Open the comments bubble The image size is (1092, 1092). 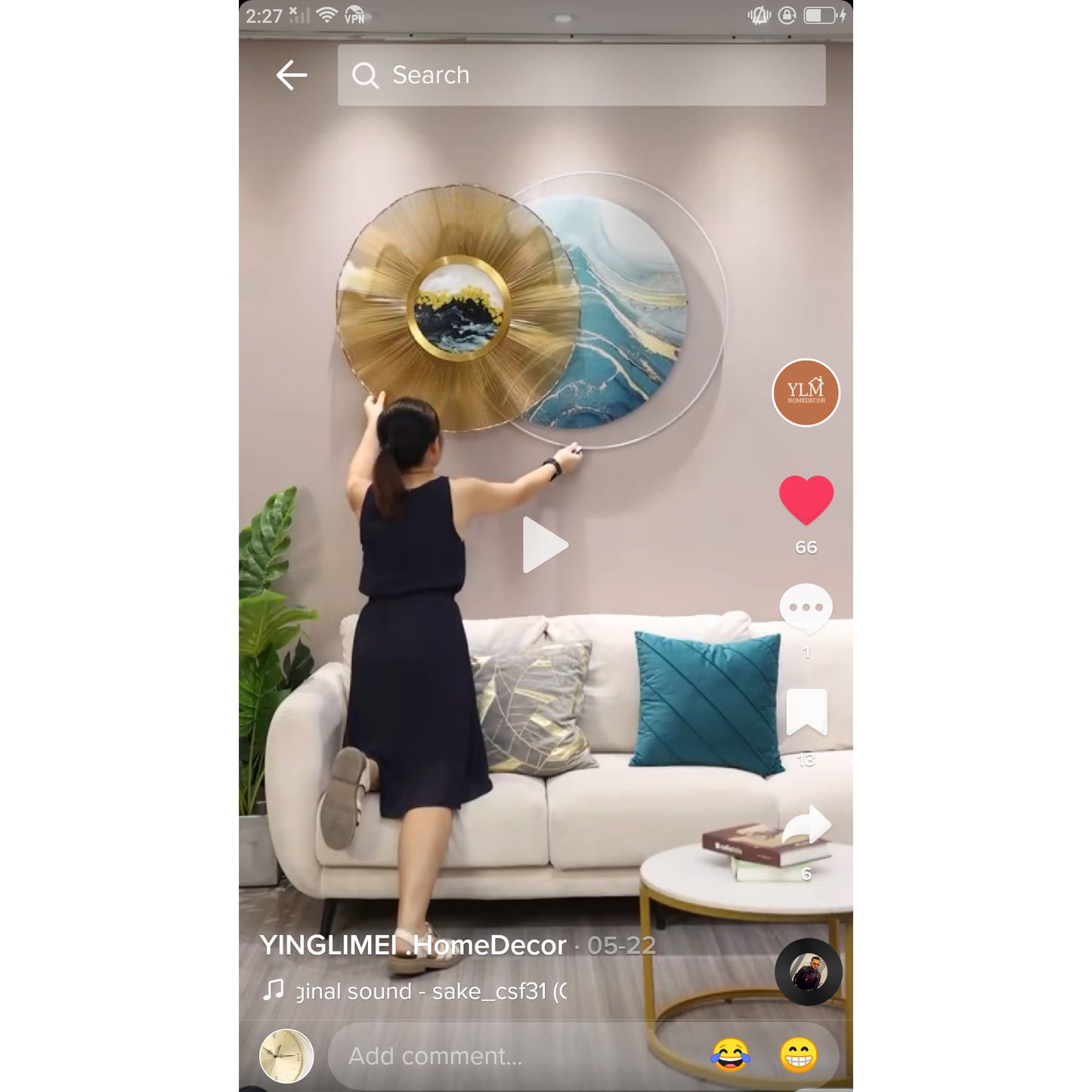806,608
